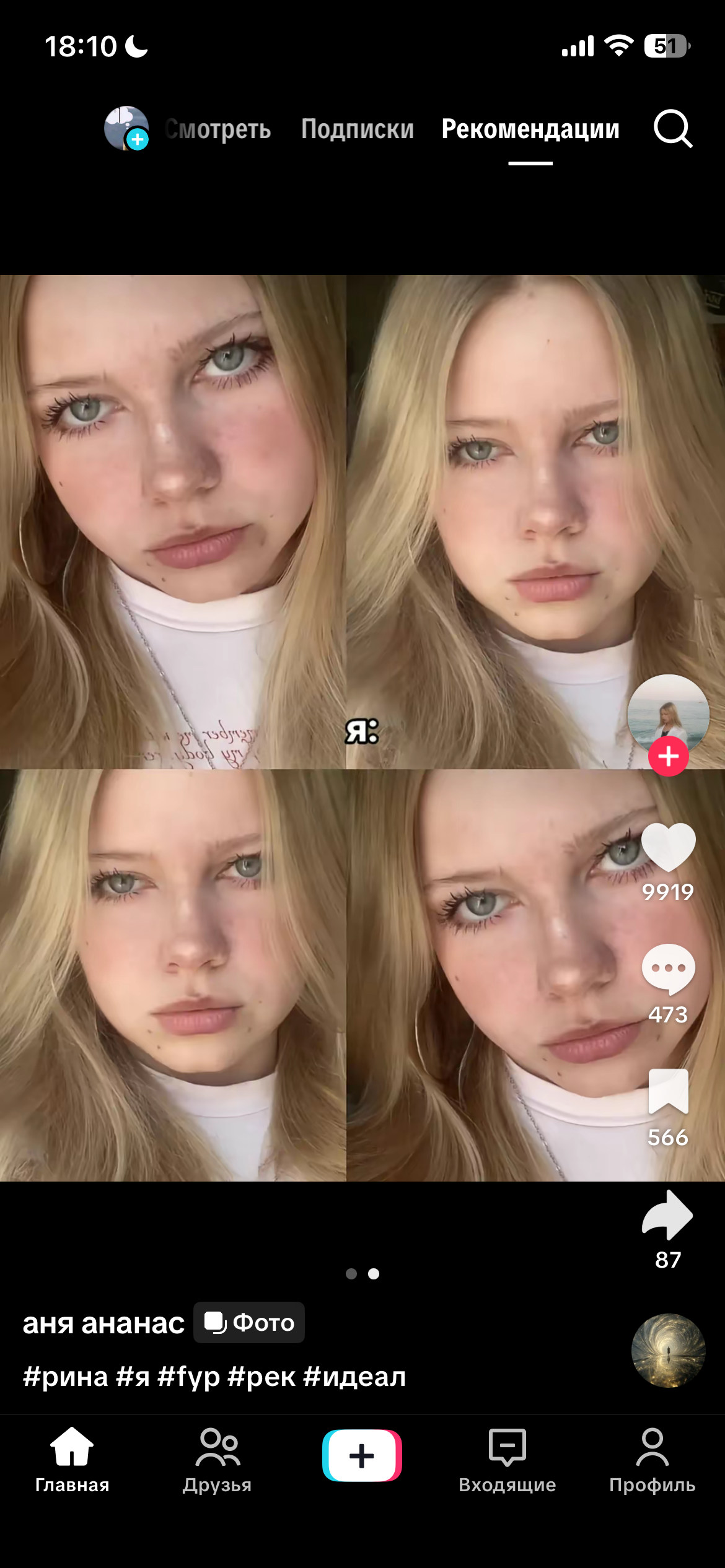Viewport: 725px width, 1568px height.
Task: Switch to the Профиль tab
Action: pyautogui.click(x=652, y=1461)
